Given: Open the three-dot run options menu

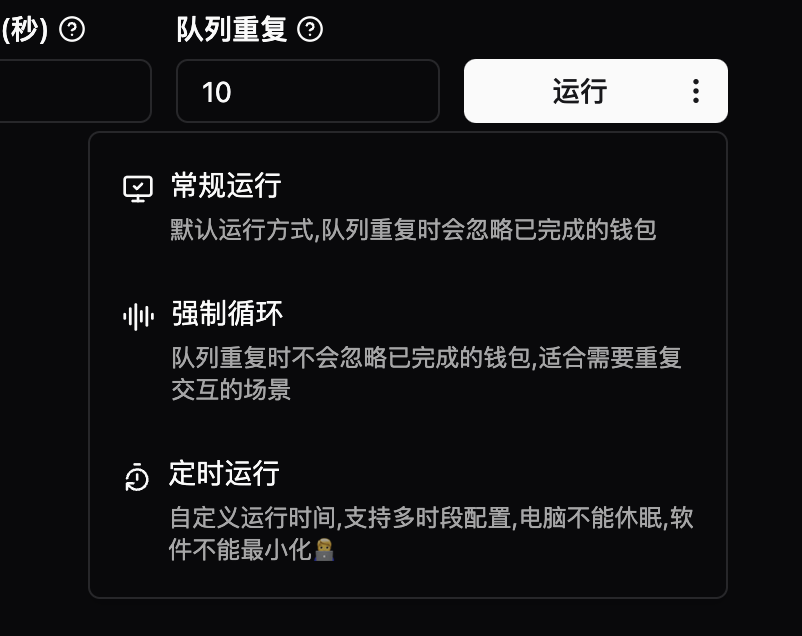Looking at the screenshot, I should pyautogui.click(x=696, y=92).
